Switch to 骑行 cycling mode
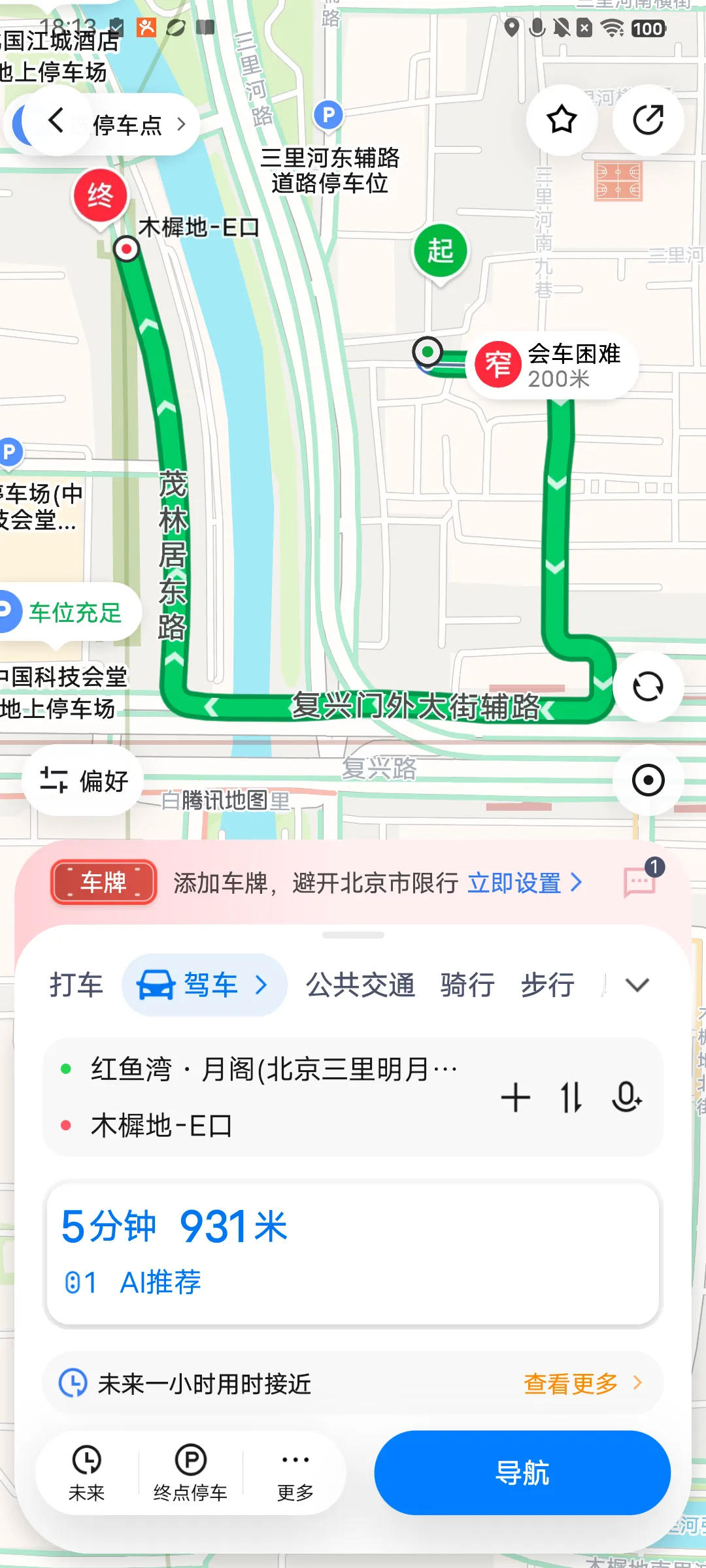 click(467, 985)
